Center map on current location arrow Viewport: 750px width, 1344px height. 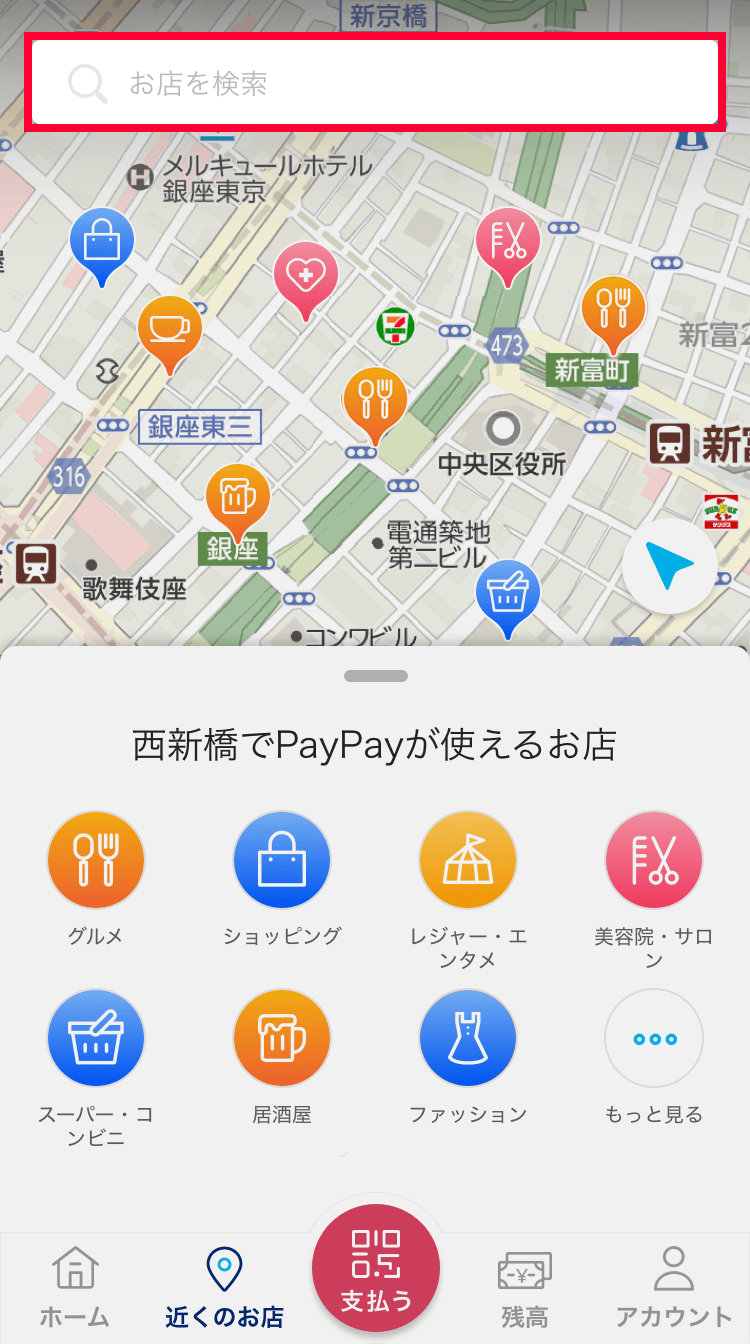[x=669, y=566]
